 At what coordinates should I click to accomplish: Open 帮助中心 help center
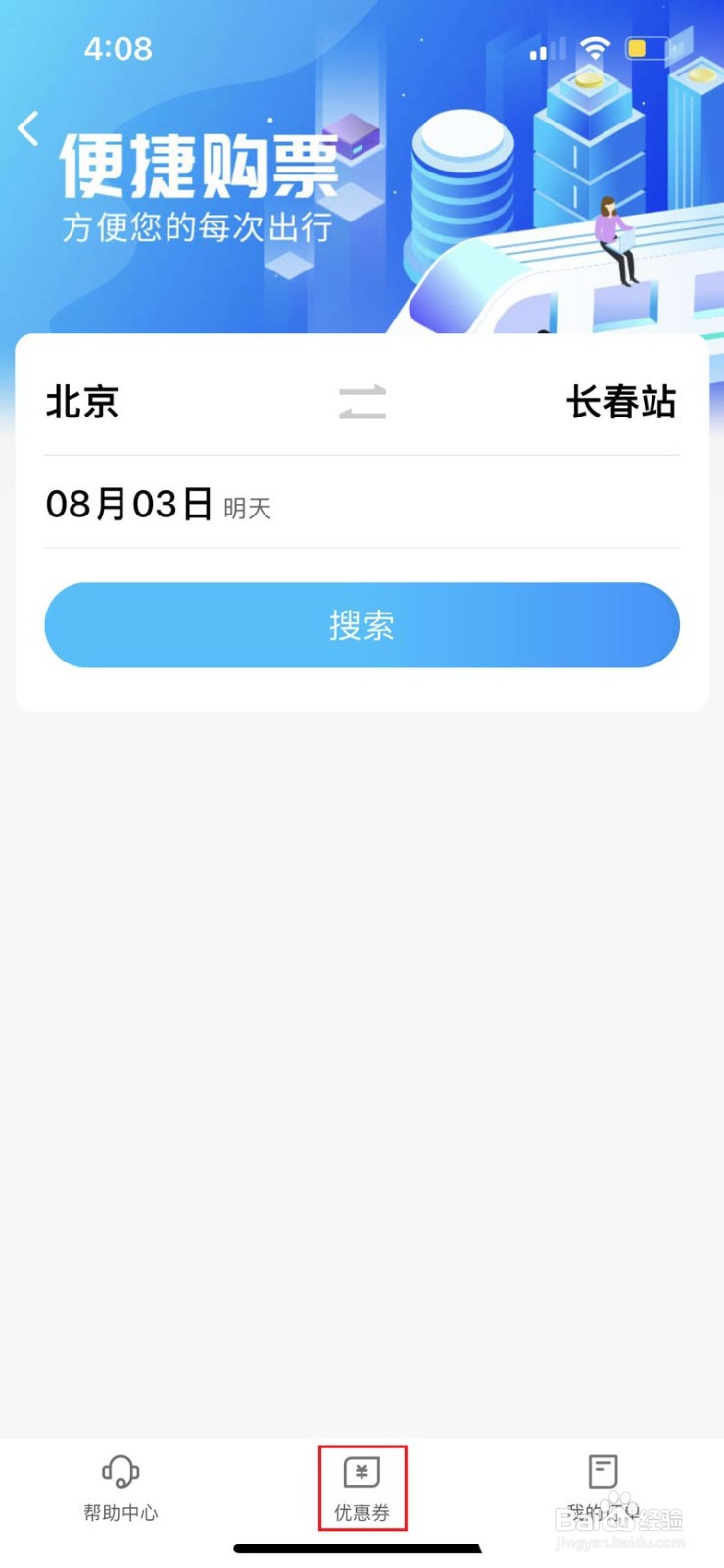click(x=121, y=1489)
